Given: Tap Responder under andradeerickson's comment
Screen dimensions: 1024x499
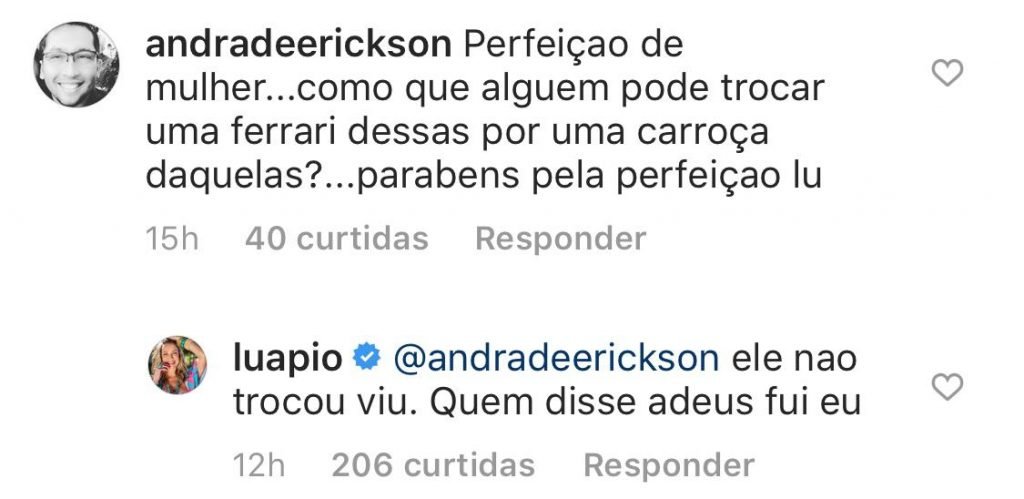Looking at the screenshot, I should pos(560,239).
